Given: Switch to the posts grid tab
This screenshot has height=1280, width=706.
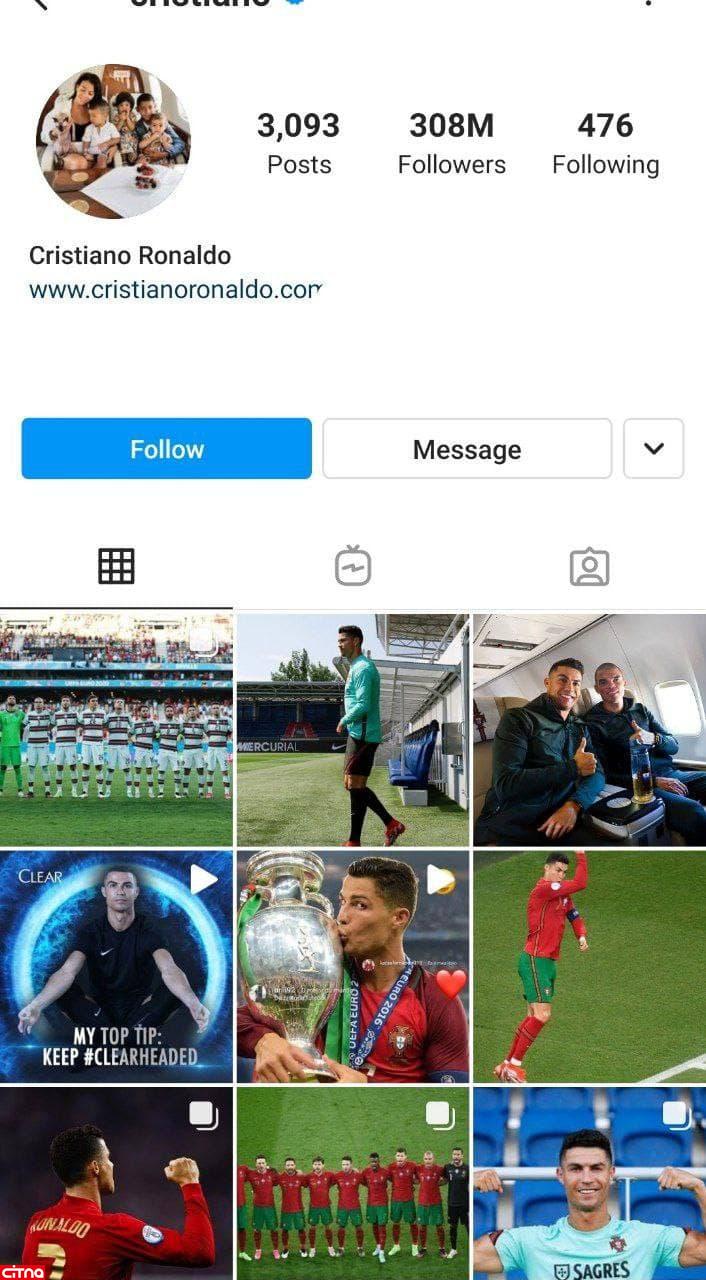Looking at the screenshot, I should click(116, 567).
